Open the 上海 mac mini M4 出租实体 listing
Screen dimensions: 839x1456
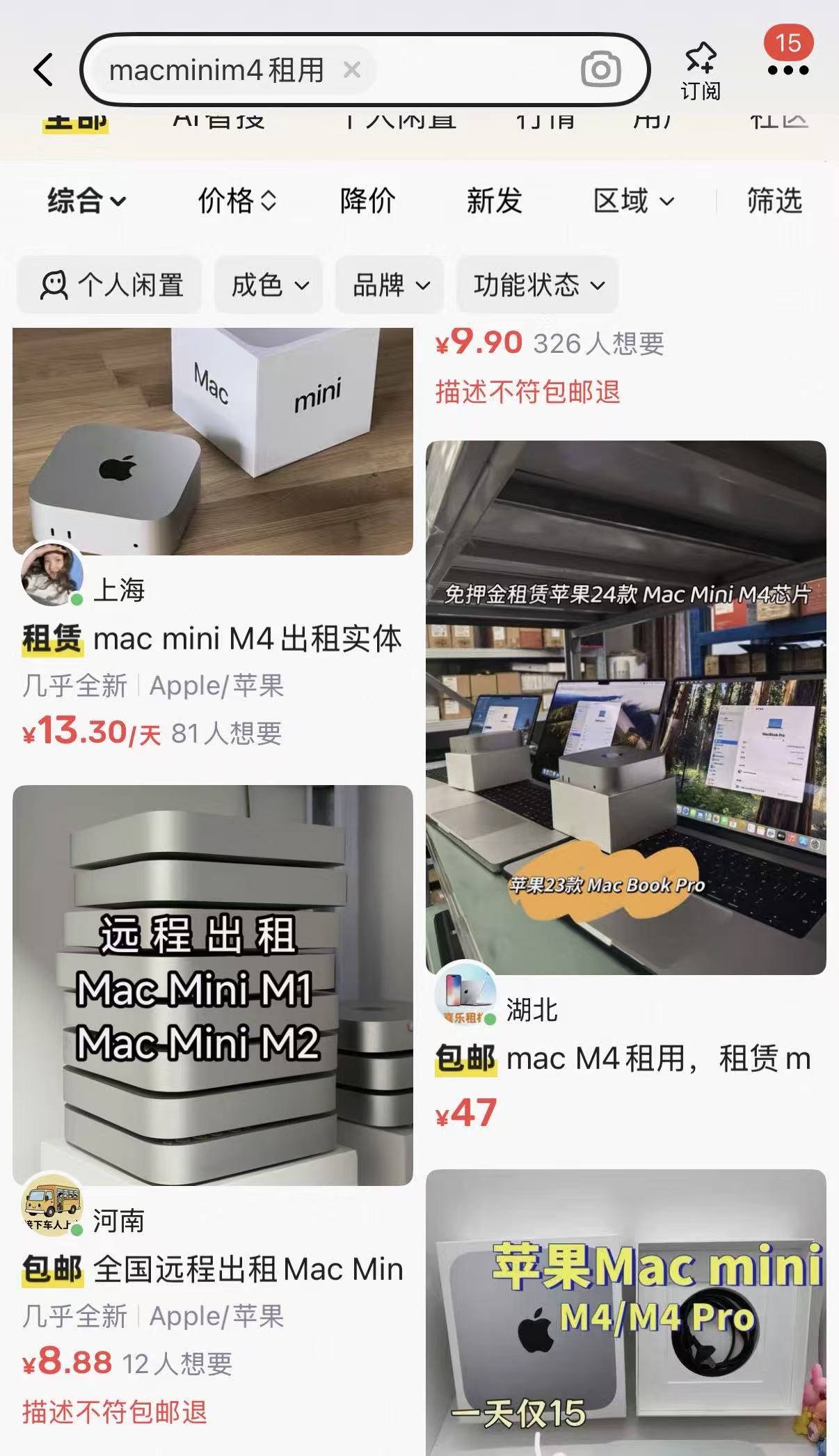click(212, 639)
